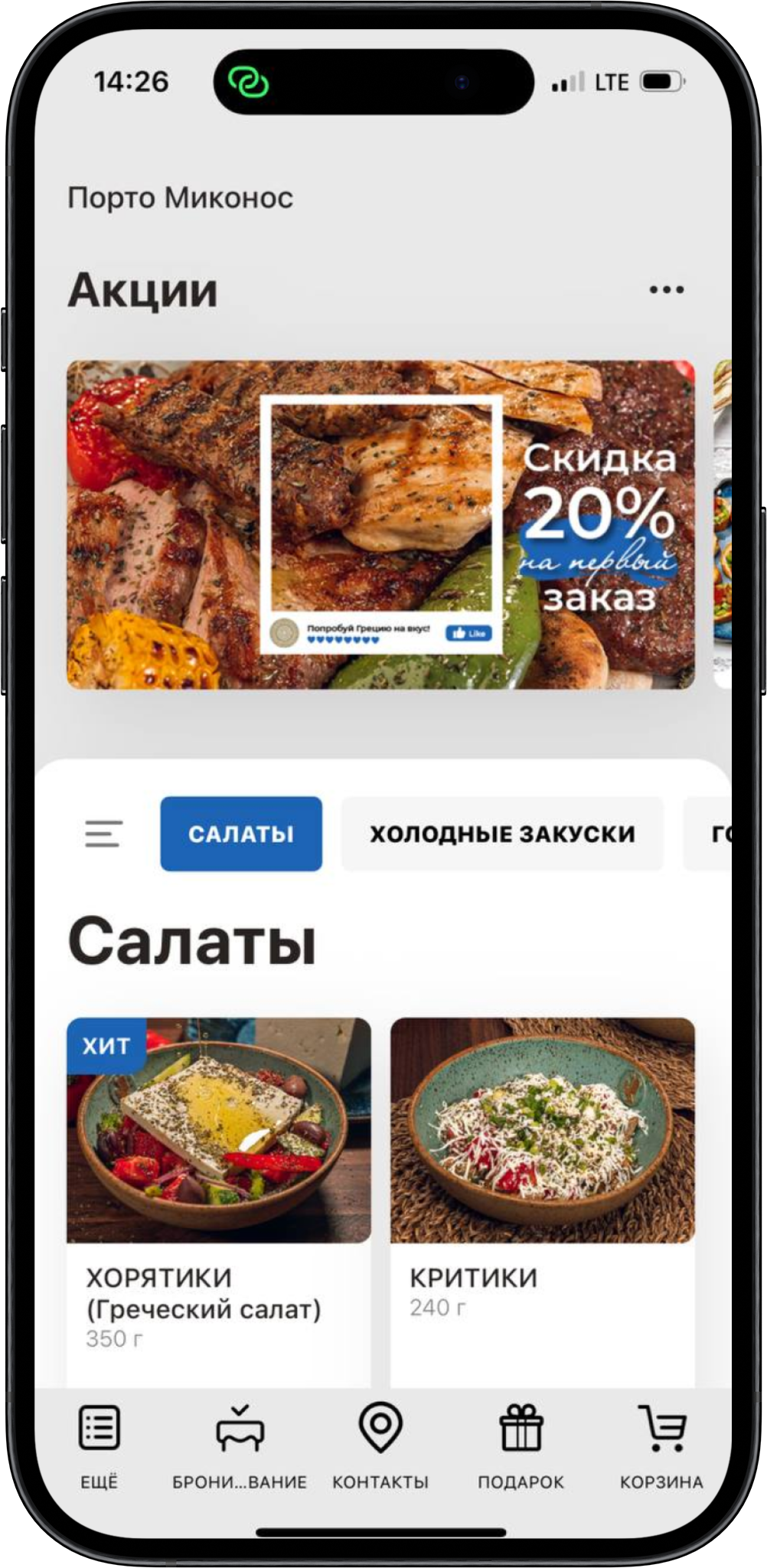The image size is (767, 1568).
Task: Switch to ХОЛОДНЫЕ ЗАКУСКИ category
Action: (x=502, y=834)
